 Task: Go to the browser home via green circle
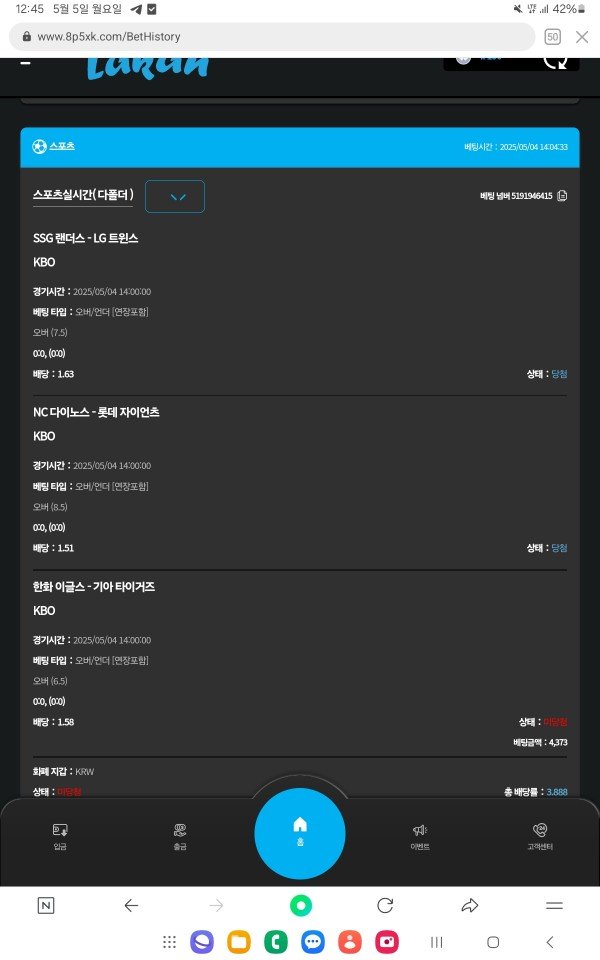point(300,905)
